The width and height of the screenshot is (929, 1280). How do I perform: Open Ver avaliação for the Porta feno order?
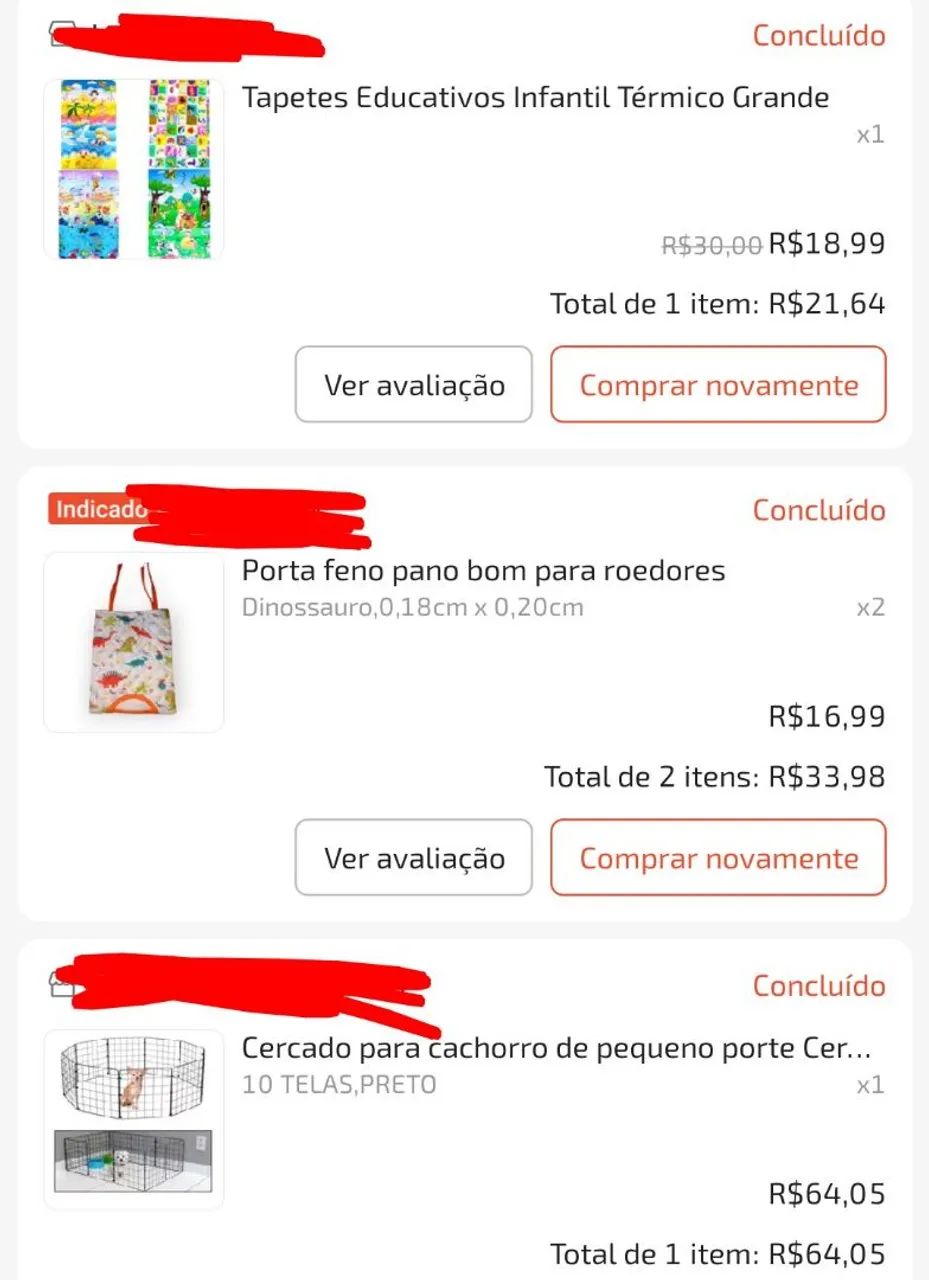coord(413,857)
